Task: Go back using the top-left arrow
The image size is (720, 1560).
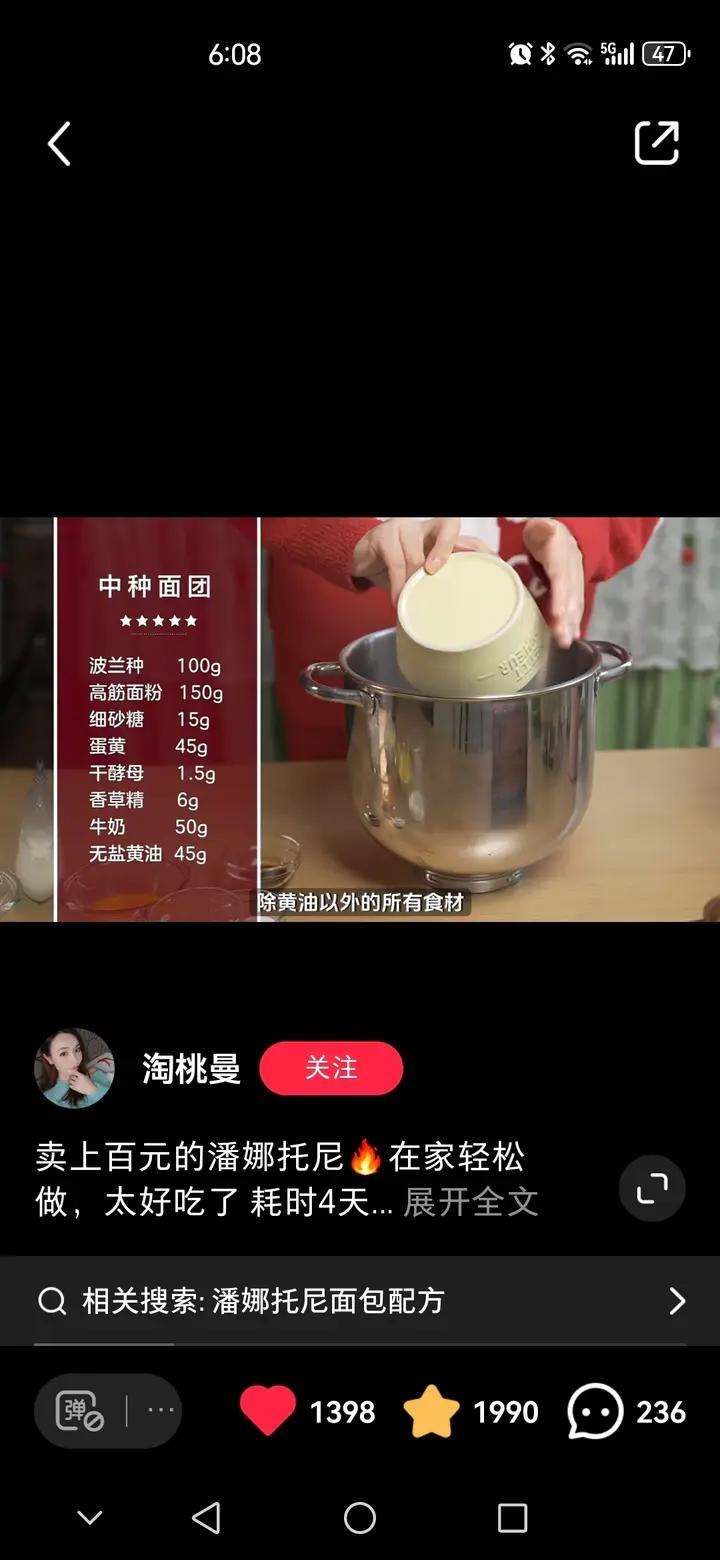Action: coord(59,144)
